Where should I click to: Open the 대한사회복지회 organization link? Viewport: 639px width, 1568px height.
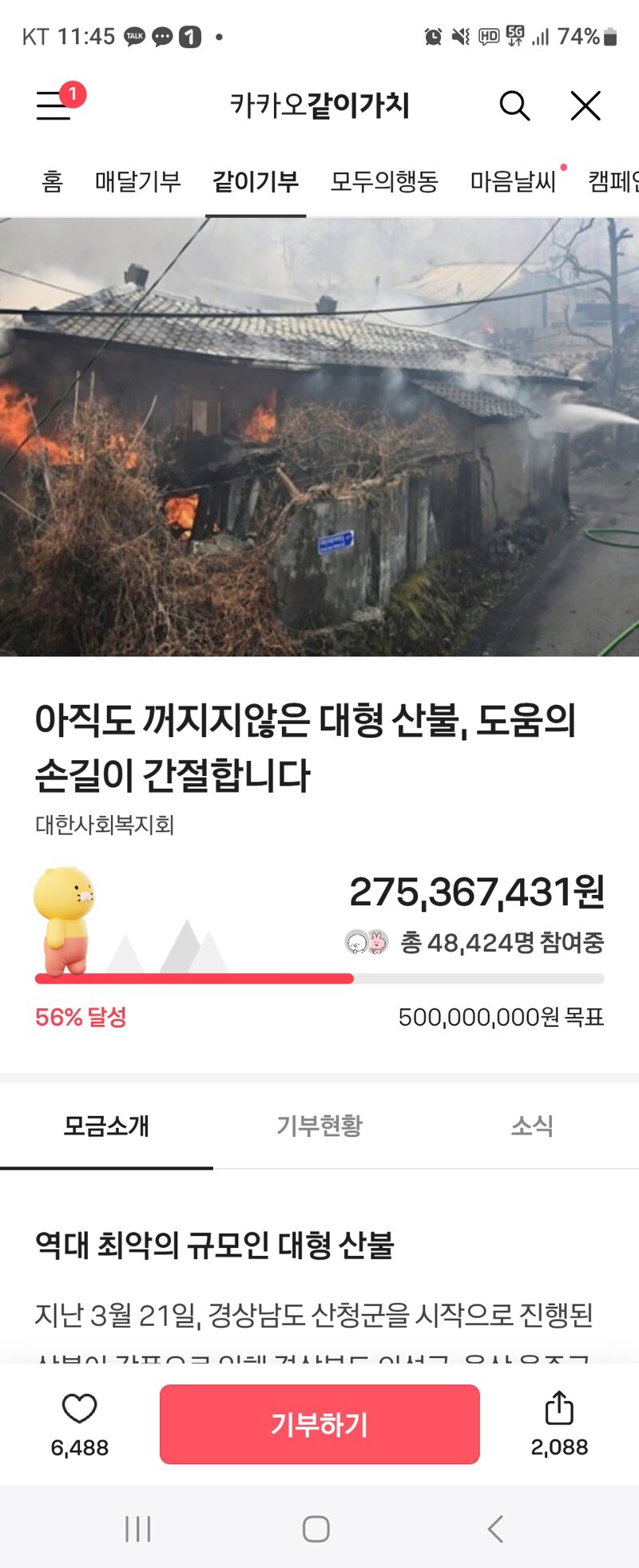pos(105,825)
